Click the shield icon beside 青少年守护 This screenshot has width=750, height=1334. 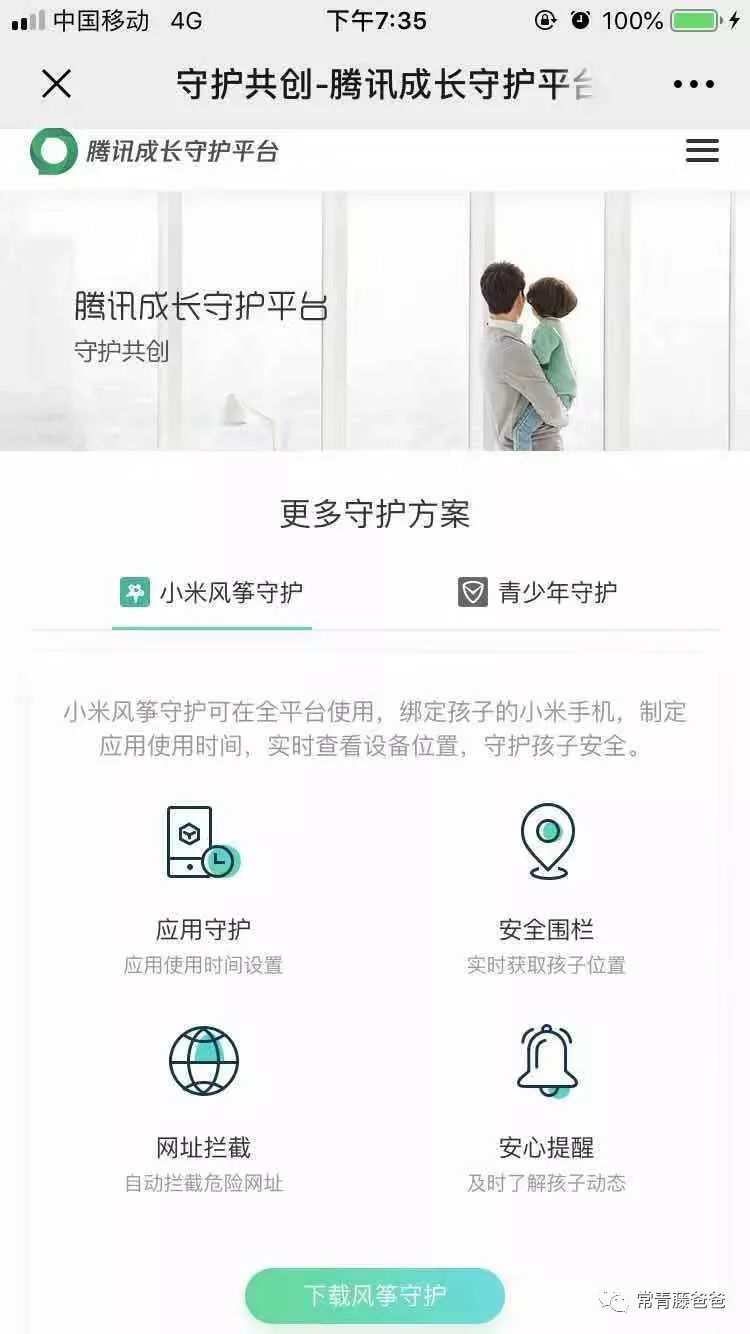(x=473, y=592)
